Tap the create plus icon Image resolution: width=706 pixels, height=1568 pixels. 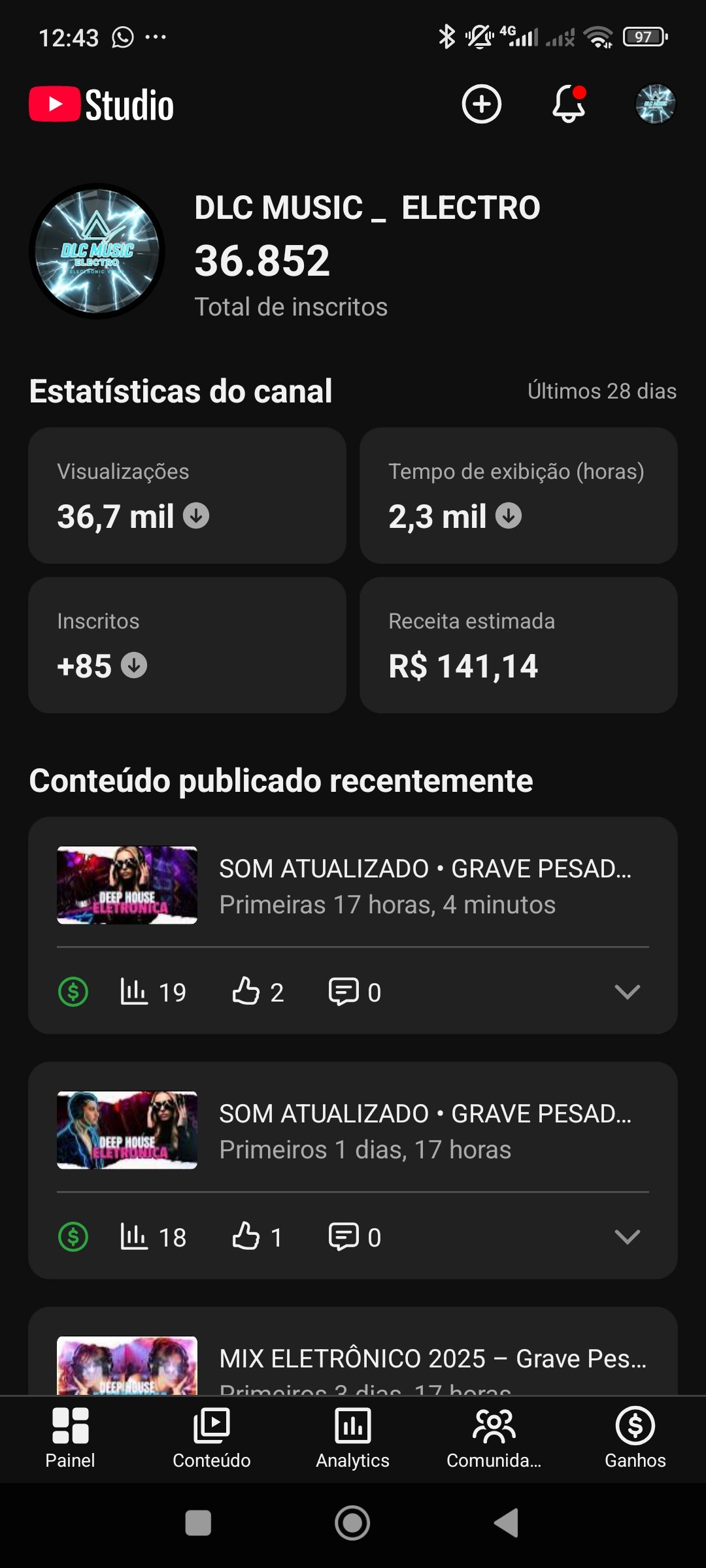click(481, 104)
